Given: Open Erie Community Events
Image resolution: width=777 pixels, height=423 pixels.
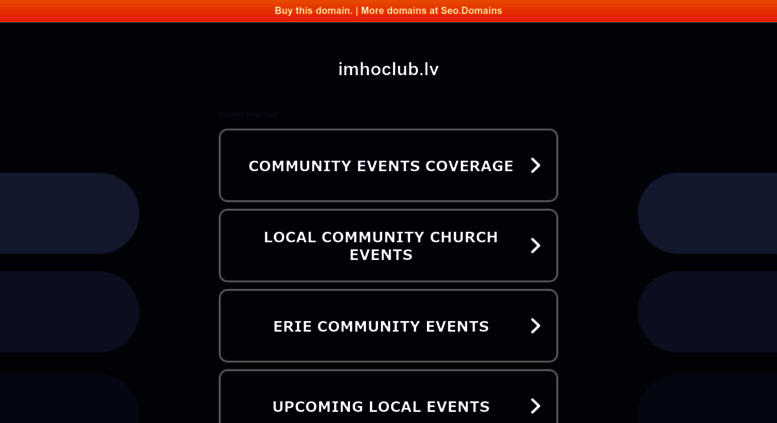Looking at the screenshot, I should tap(388, 326).
